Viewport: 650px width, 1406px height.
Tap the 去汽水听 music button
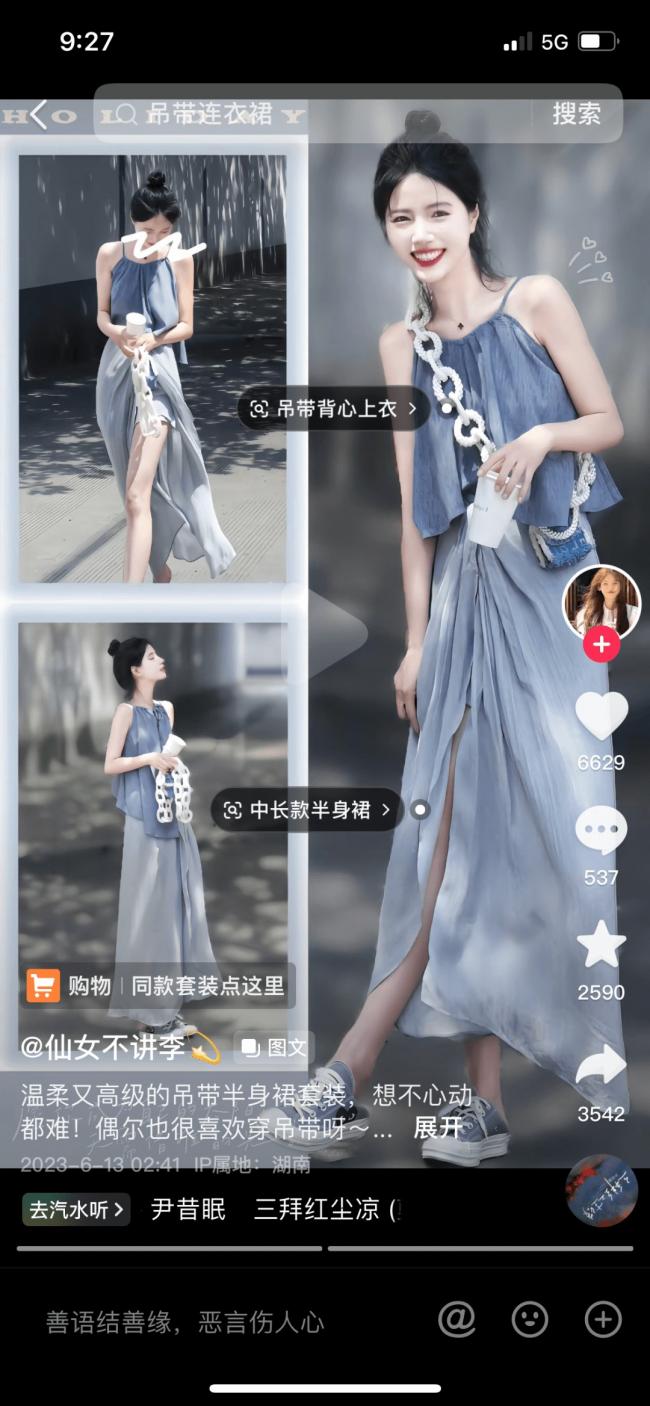coord(76,1210)
